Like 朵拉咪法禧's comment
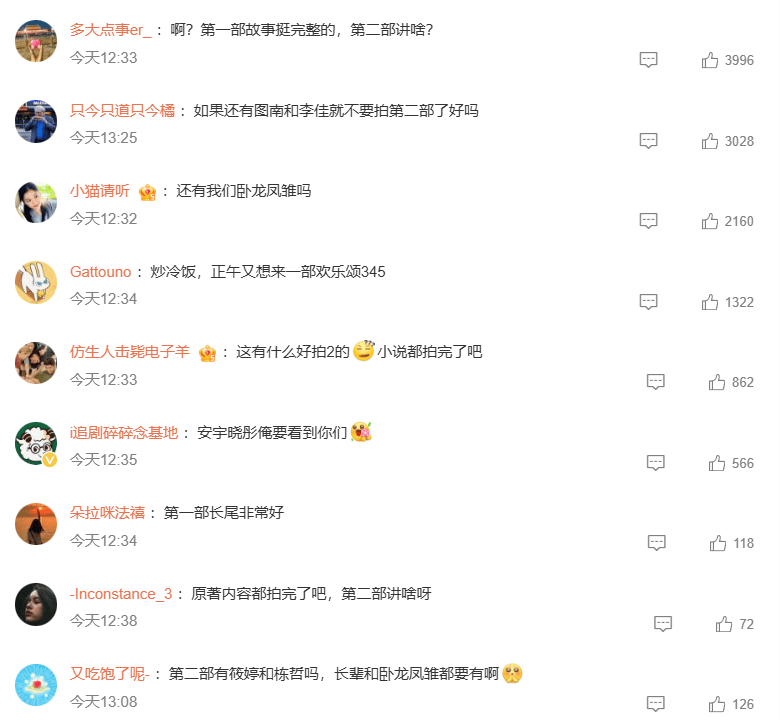This screenshot has width=780, height=720. [x=718, y=543]
